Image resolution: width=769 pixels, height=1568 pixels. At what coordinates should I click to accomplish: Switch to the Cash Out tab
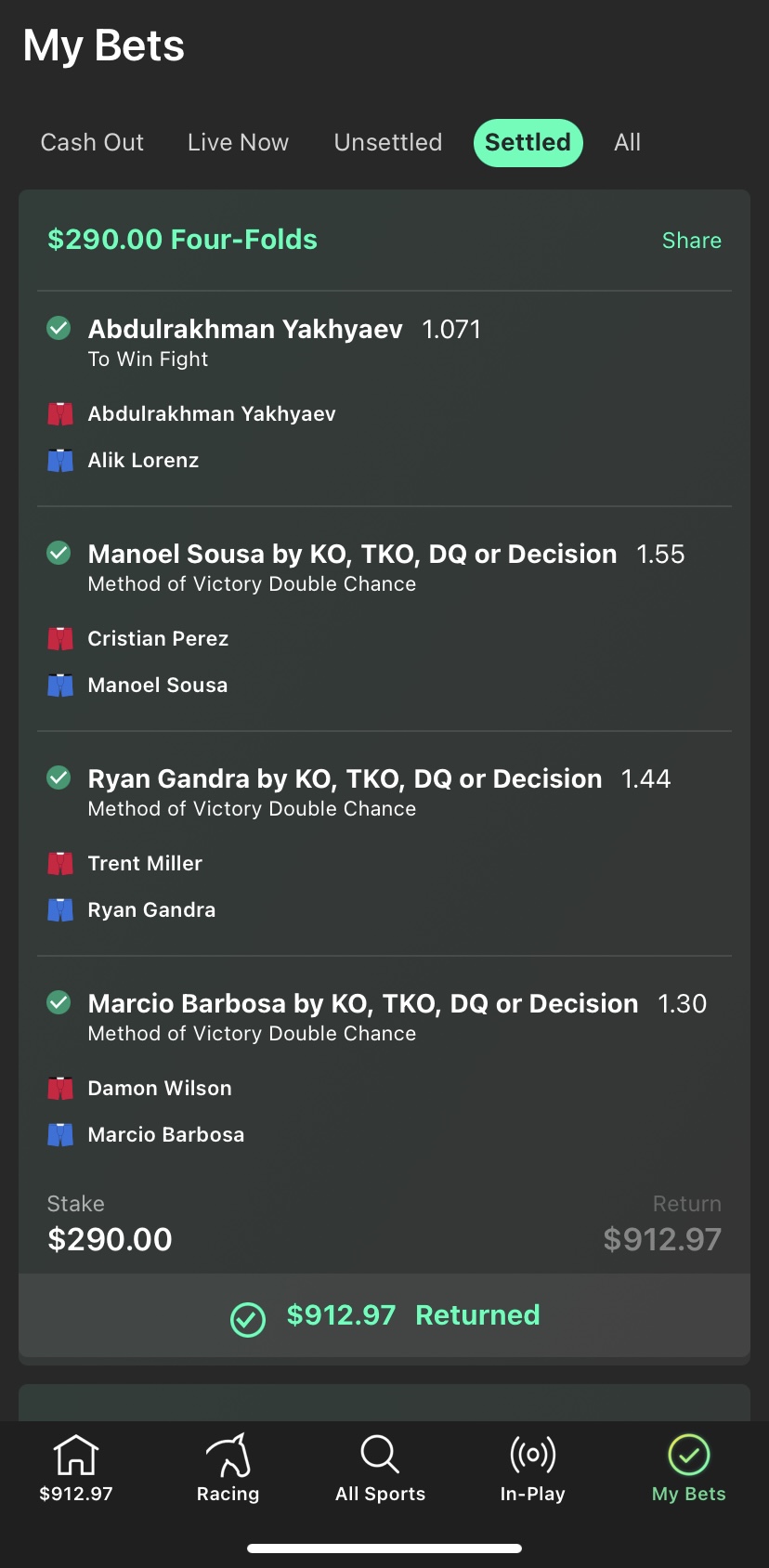(x=92, y=142)
